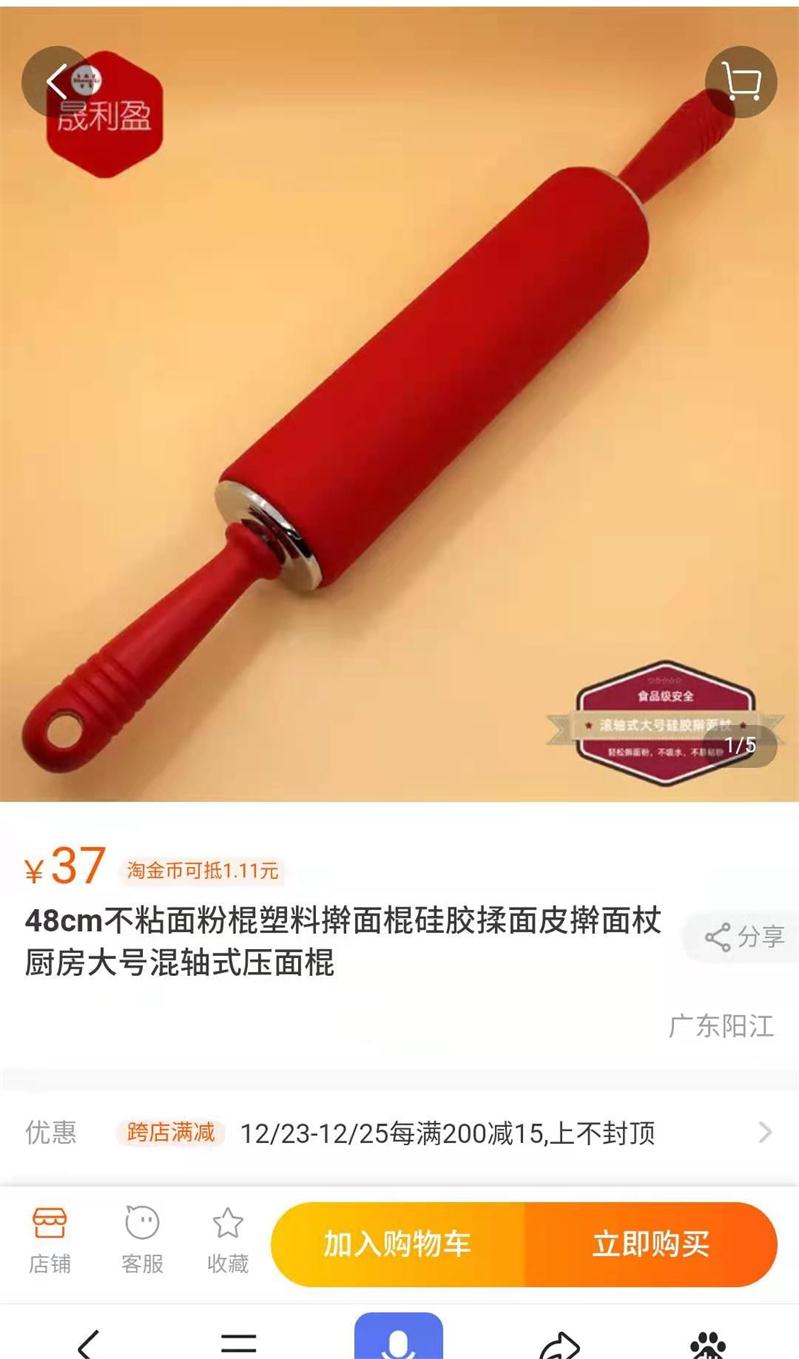Open the browser menu with three lines
The width and height of the screenshot is (799, 1359).
(239, 1342)
